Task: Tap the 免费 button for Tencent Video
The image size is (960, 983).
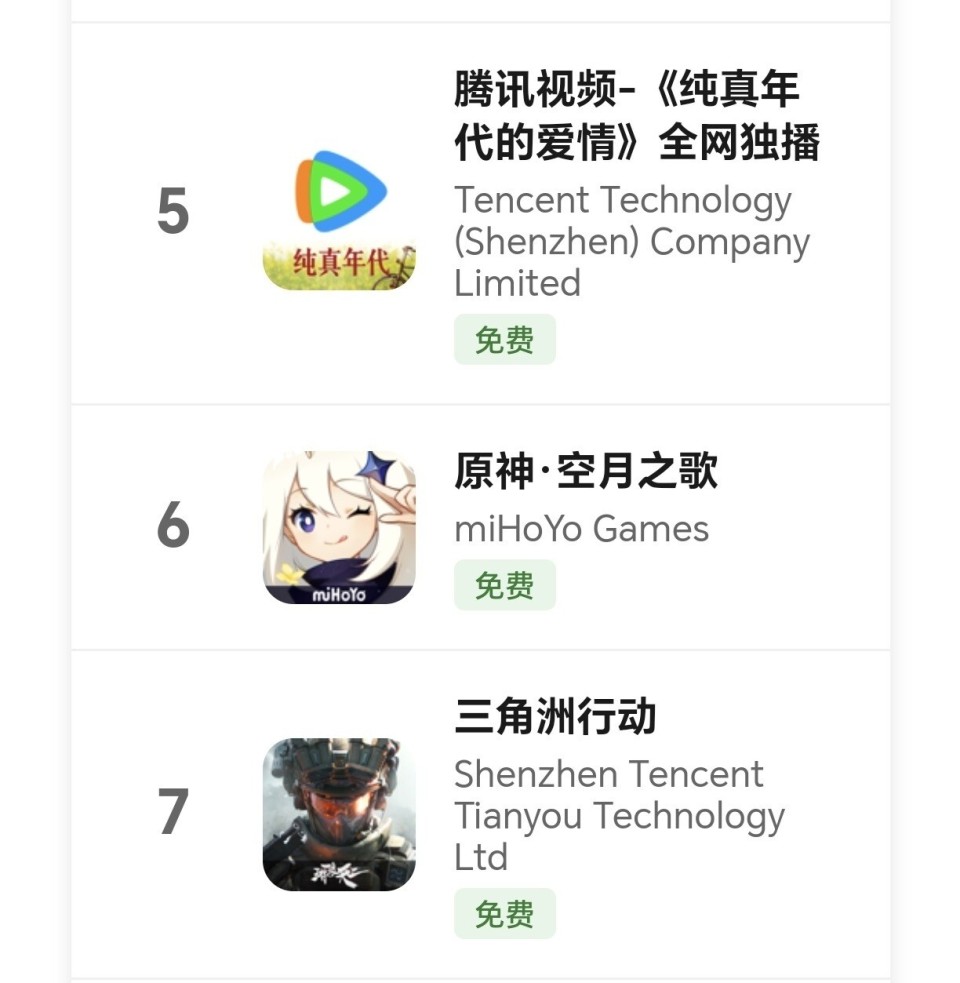Action: 504,340
